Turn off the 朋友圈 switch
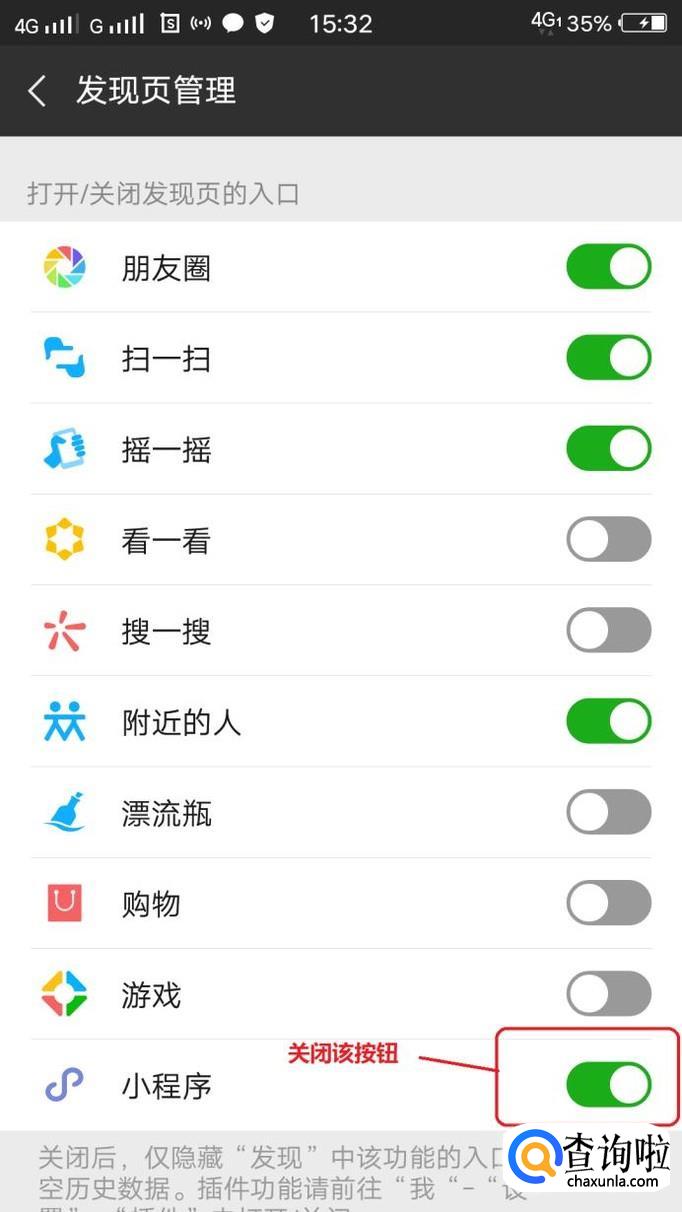 [608, 267]
